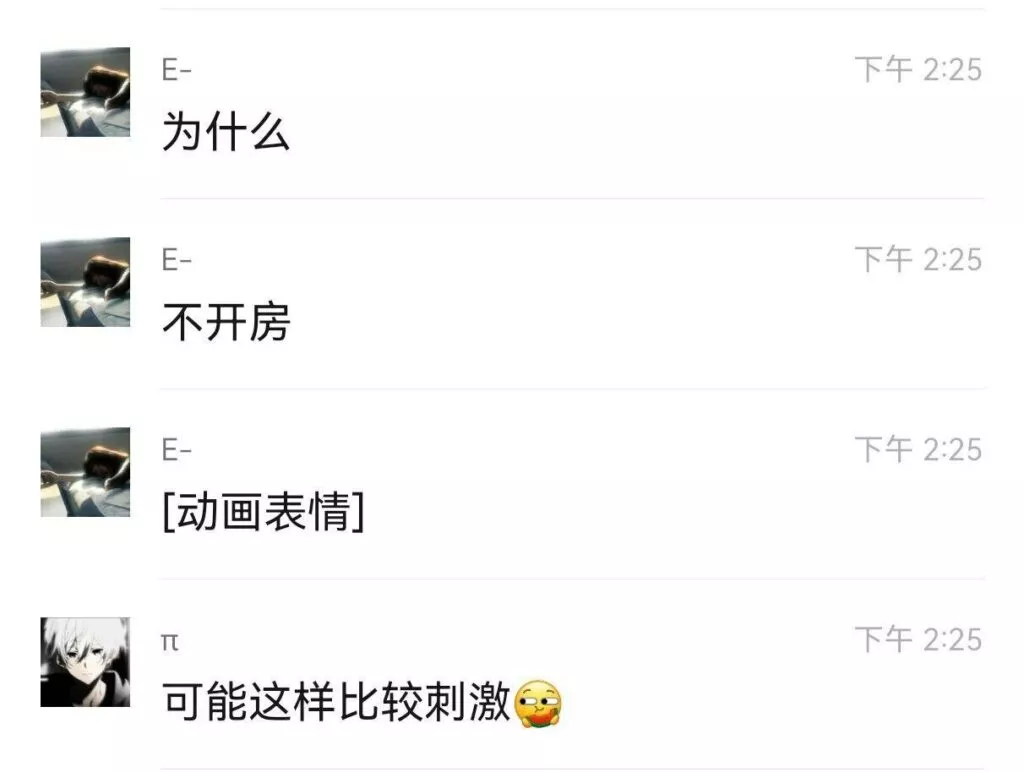Open the message "不开房" from E-
Viewport: 1024px width, 772px height.
coord(226,322)
